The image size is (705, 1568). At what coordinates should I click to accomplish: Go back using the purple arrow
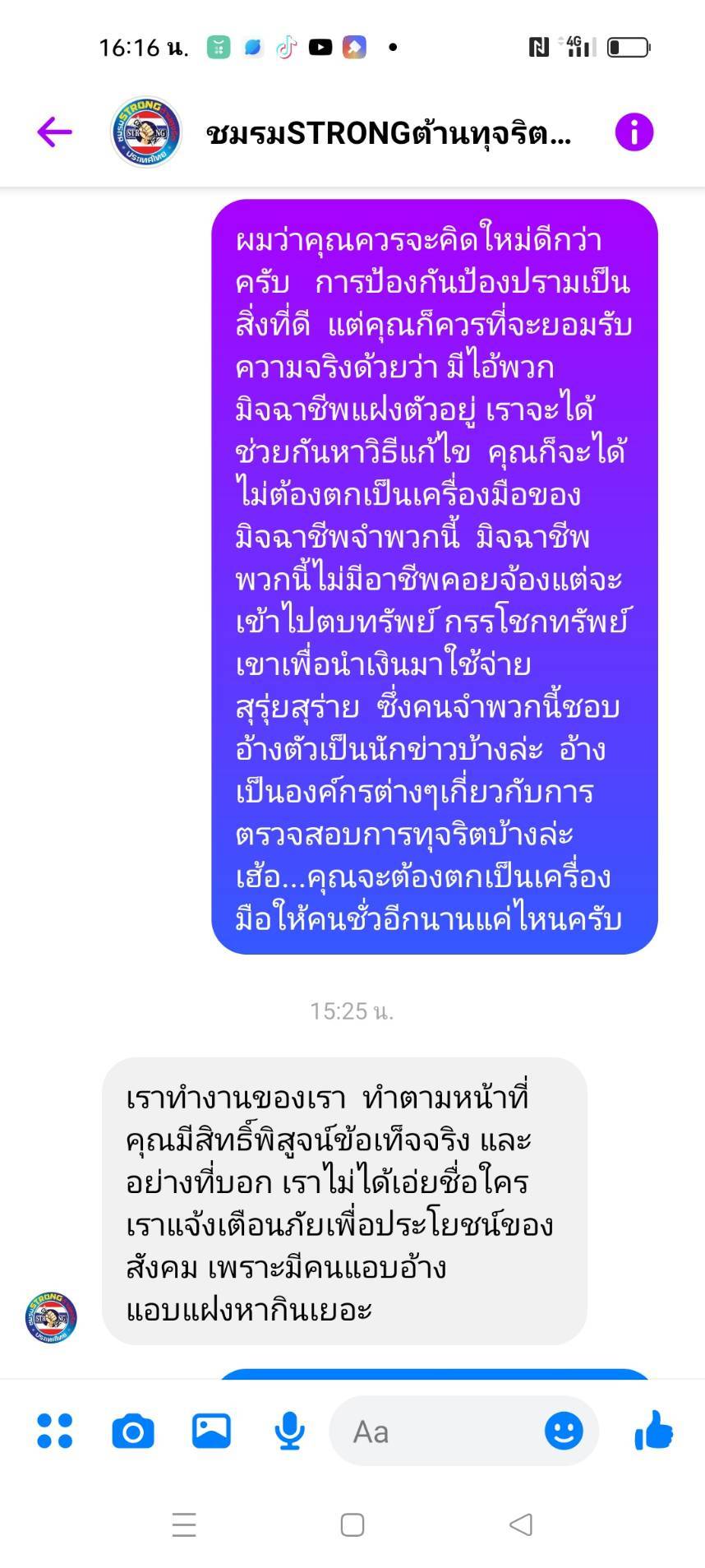point(54,132)
